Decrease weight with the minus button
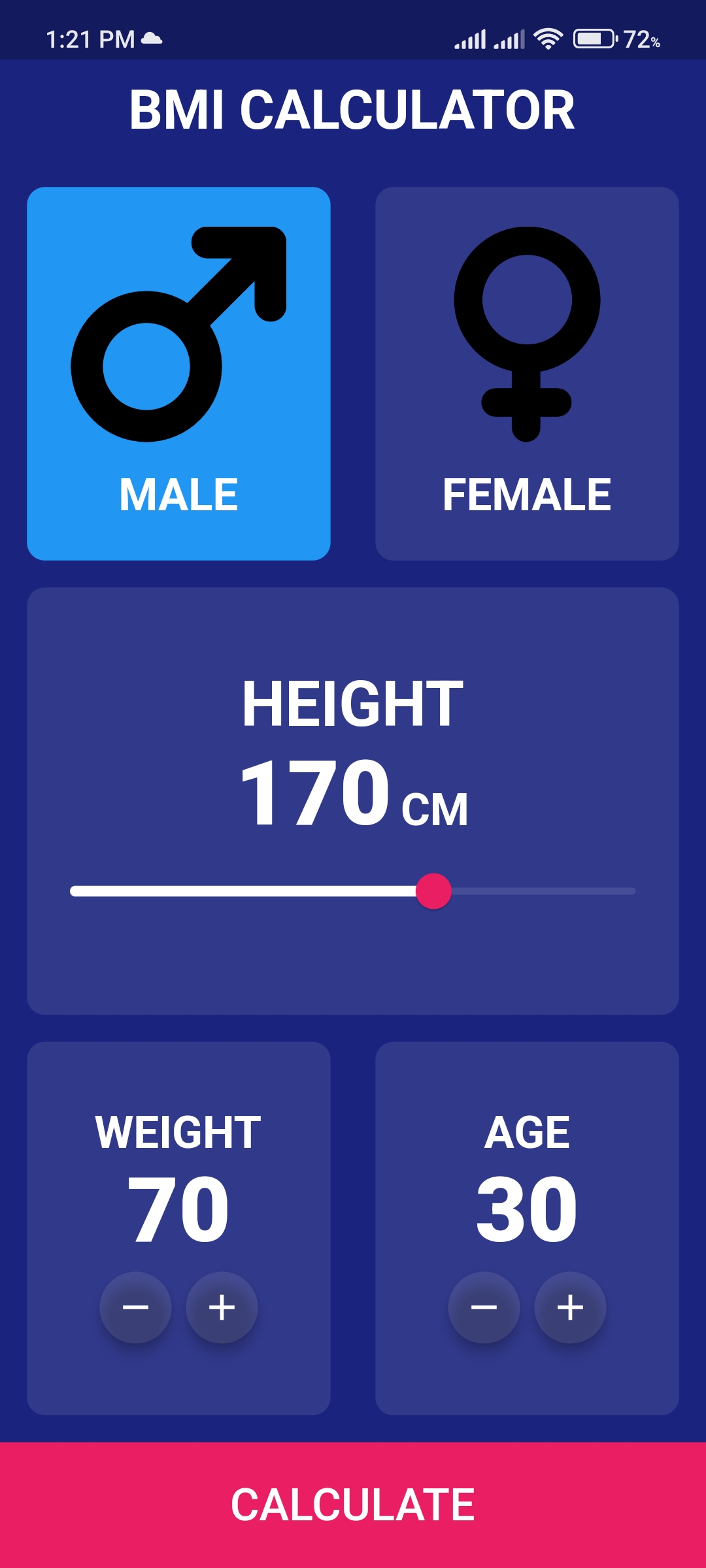 click(137, 1307)
